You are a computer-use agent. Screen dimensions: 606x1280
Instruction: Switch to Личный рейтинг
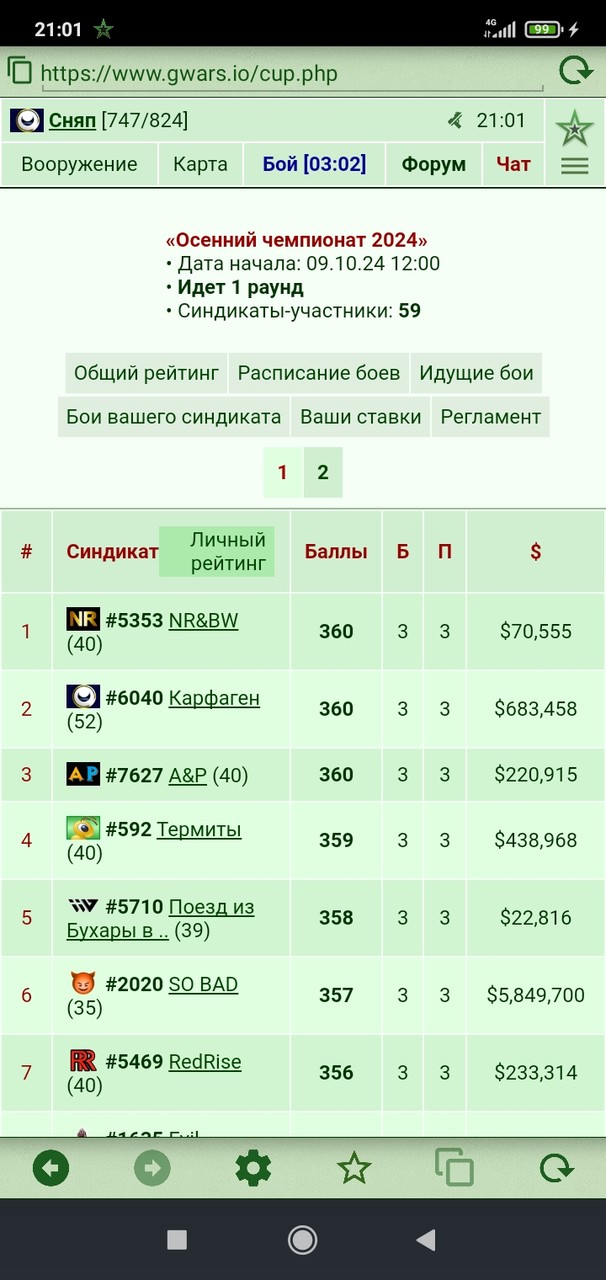click(x=217, y=551)
